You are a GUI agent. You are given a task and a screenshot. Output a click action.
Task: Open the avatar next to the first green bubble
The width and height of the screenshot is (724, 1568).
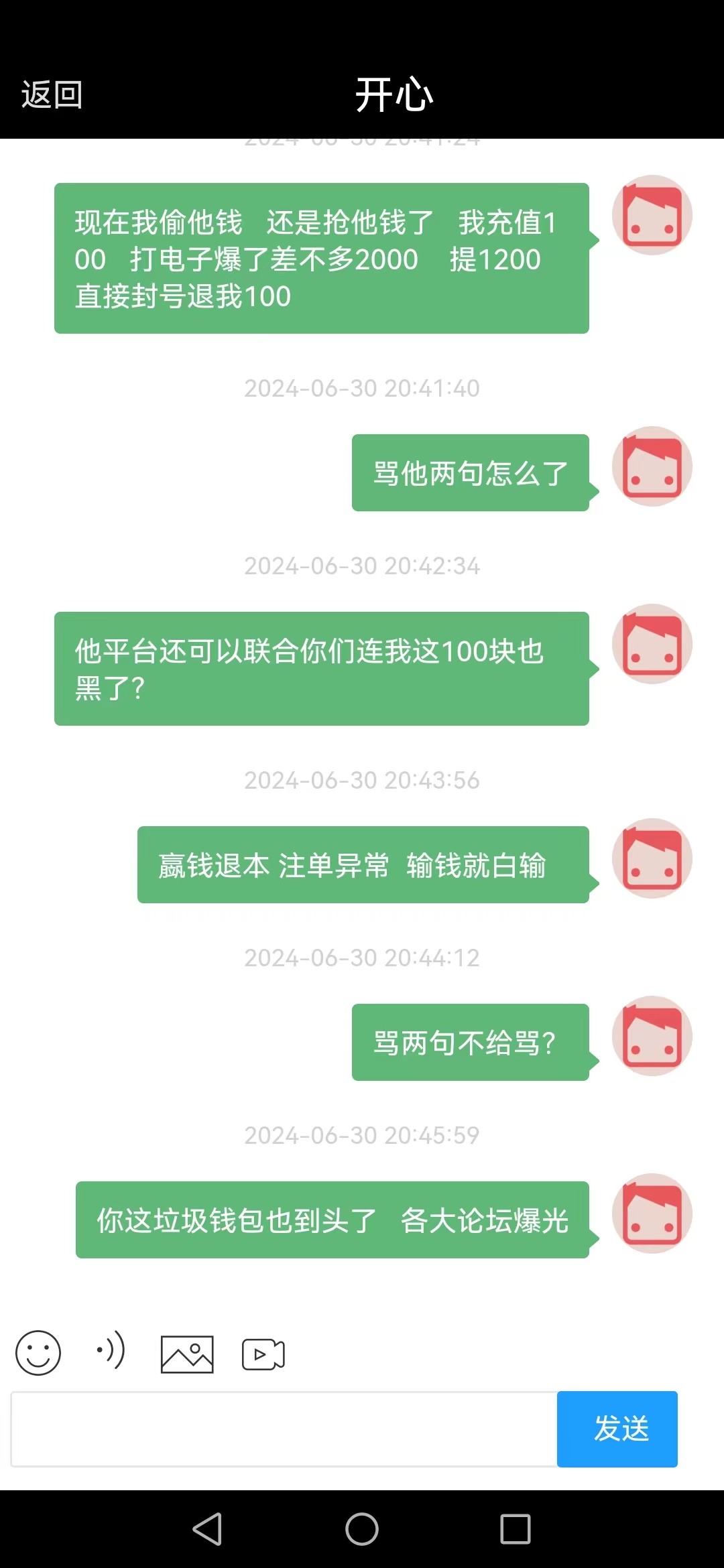(x=651, y=213)
